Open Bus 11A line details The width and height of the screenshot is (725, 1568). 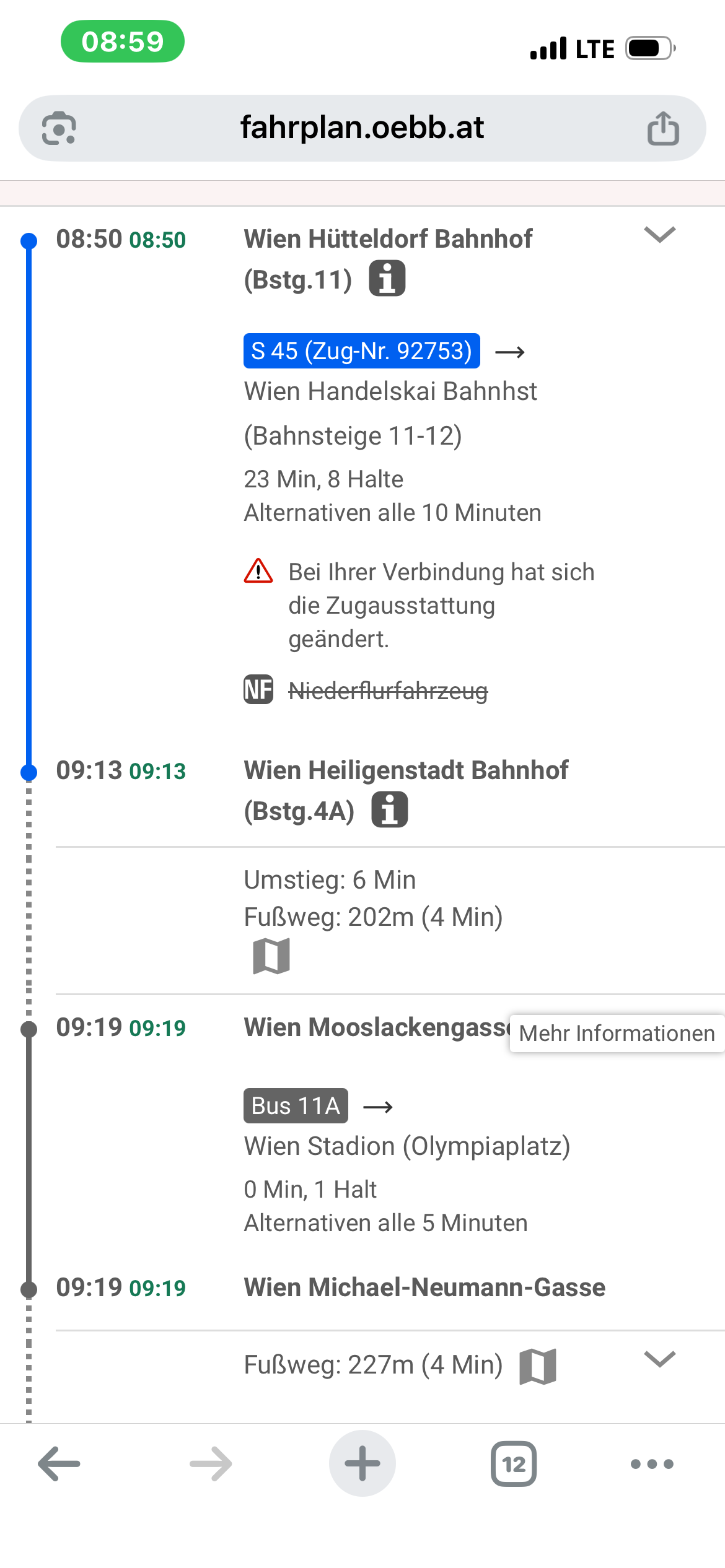click(x=296, y=1105)
